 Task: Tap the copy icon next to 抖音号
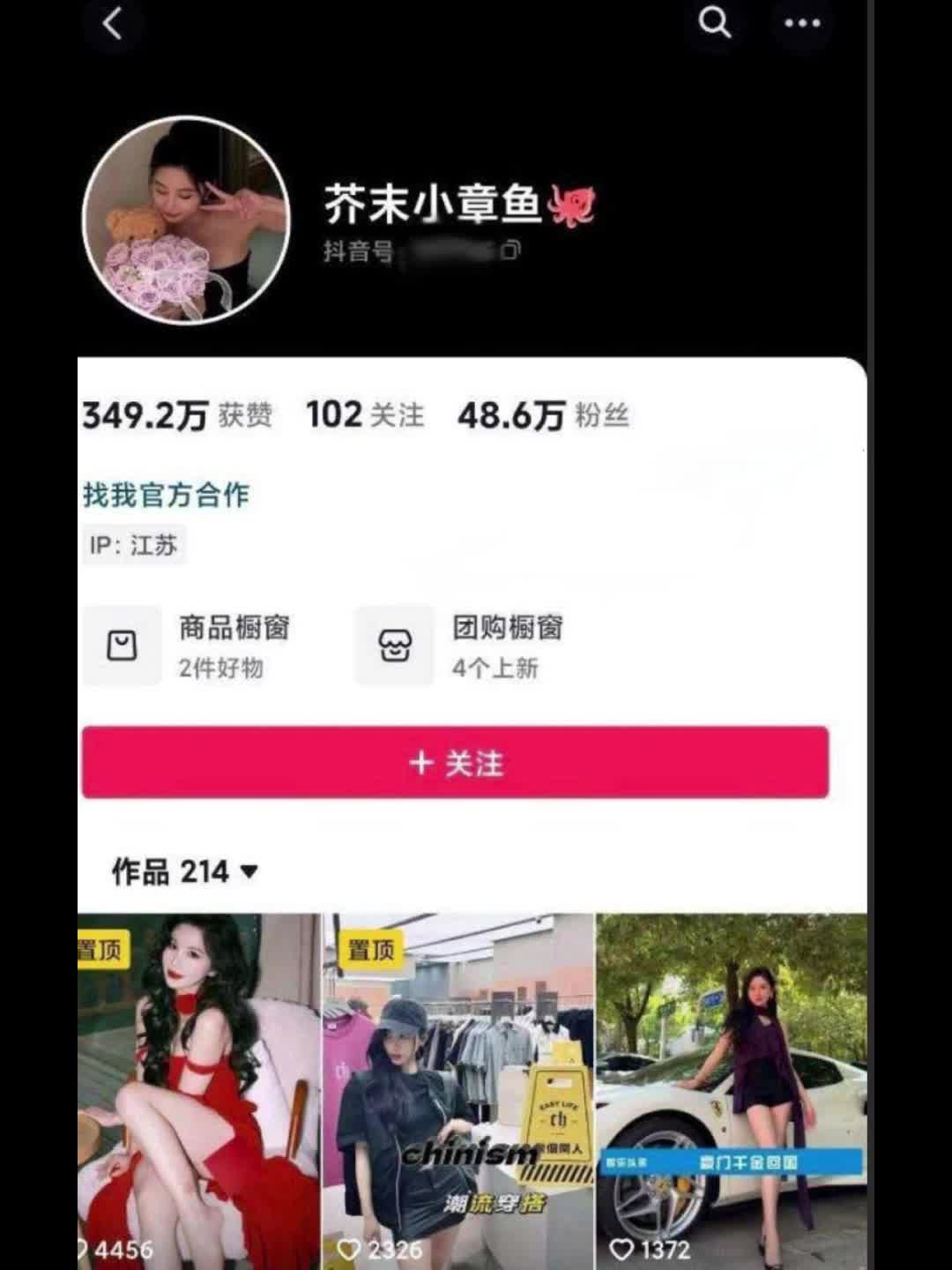(509, 253)
